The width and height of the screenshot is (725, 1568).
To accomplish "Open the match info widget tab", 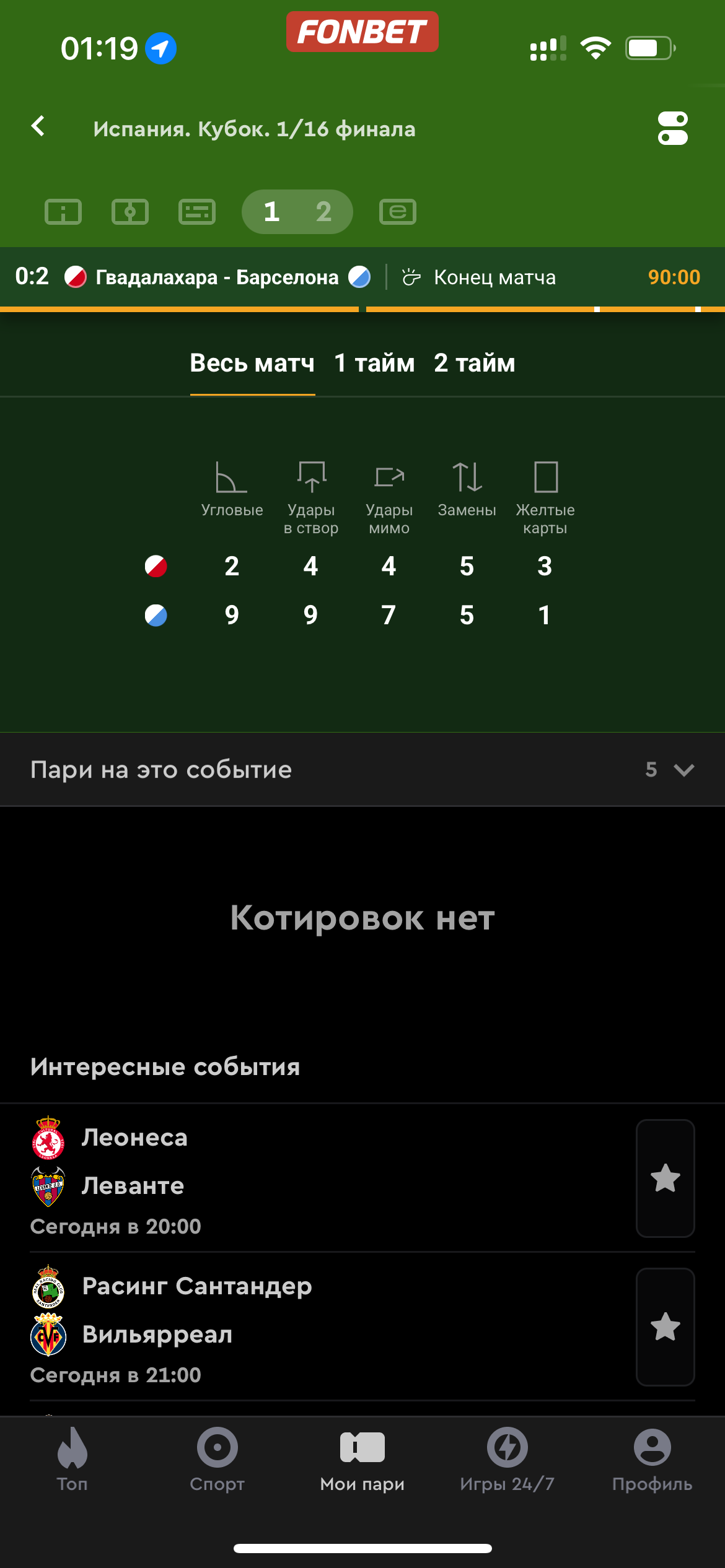I will [63, 212].
